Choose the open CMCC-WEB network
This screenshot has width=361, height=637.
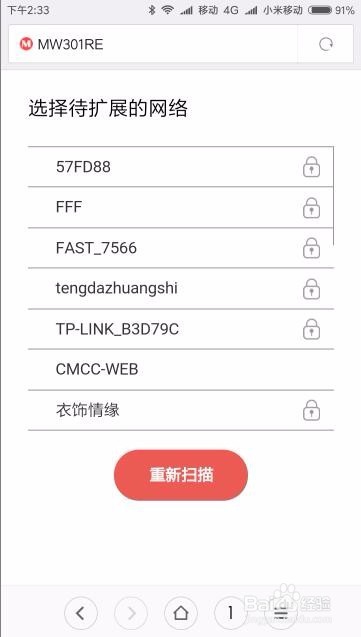pos(181,369)
